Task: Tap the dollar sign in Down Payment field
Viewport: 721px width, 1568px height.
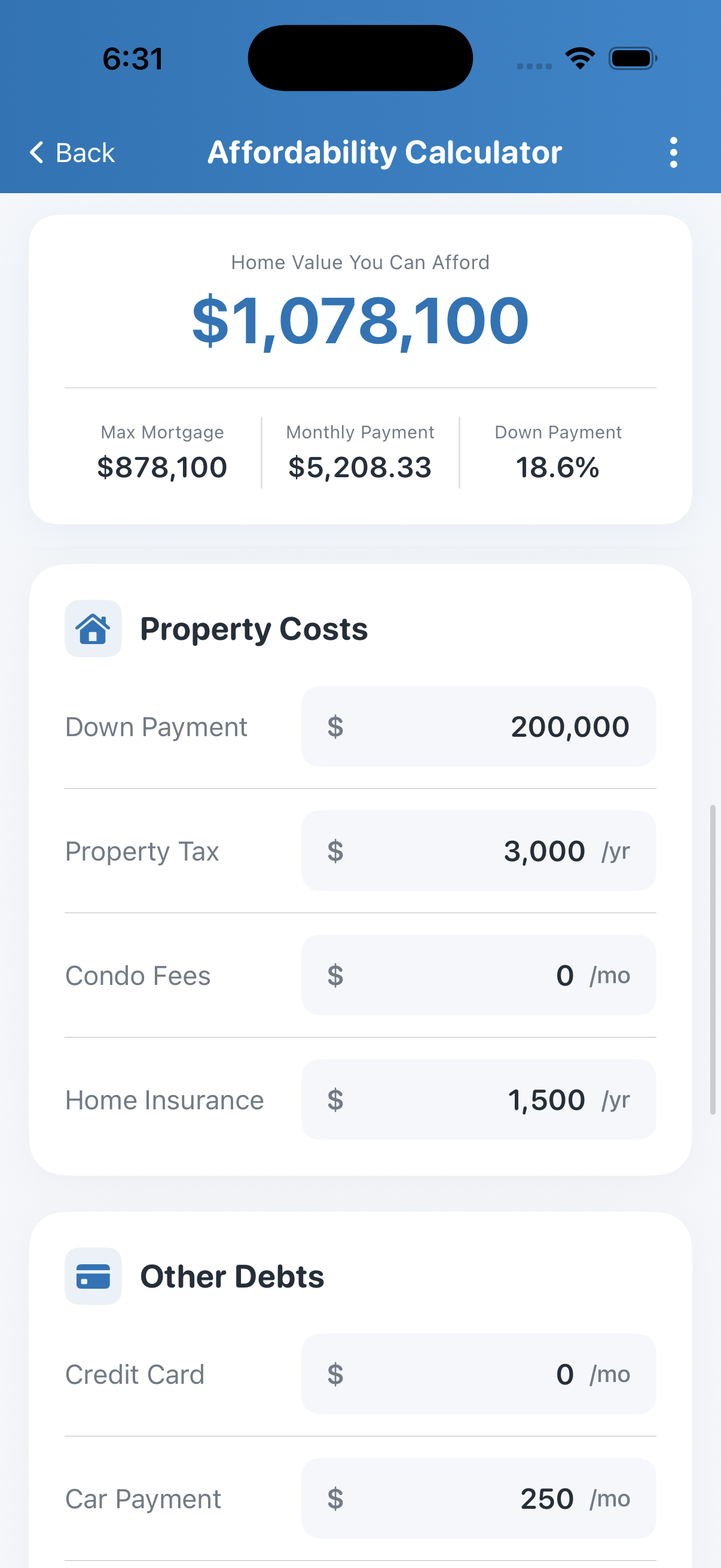Action: pos(335,726)
